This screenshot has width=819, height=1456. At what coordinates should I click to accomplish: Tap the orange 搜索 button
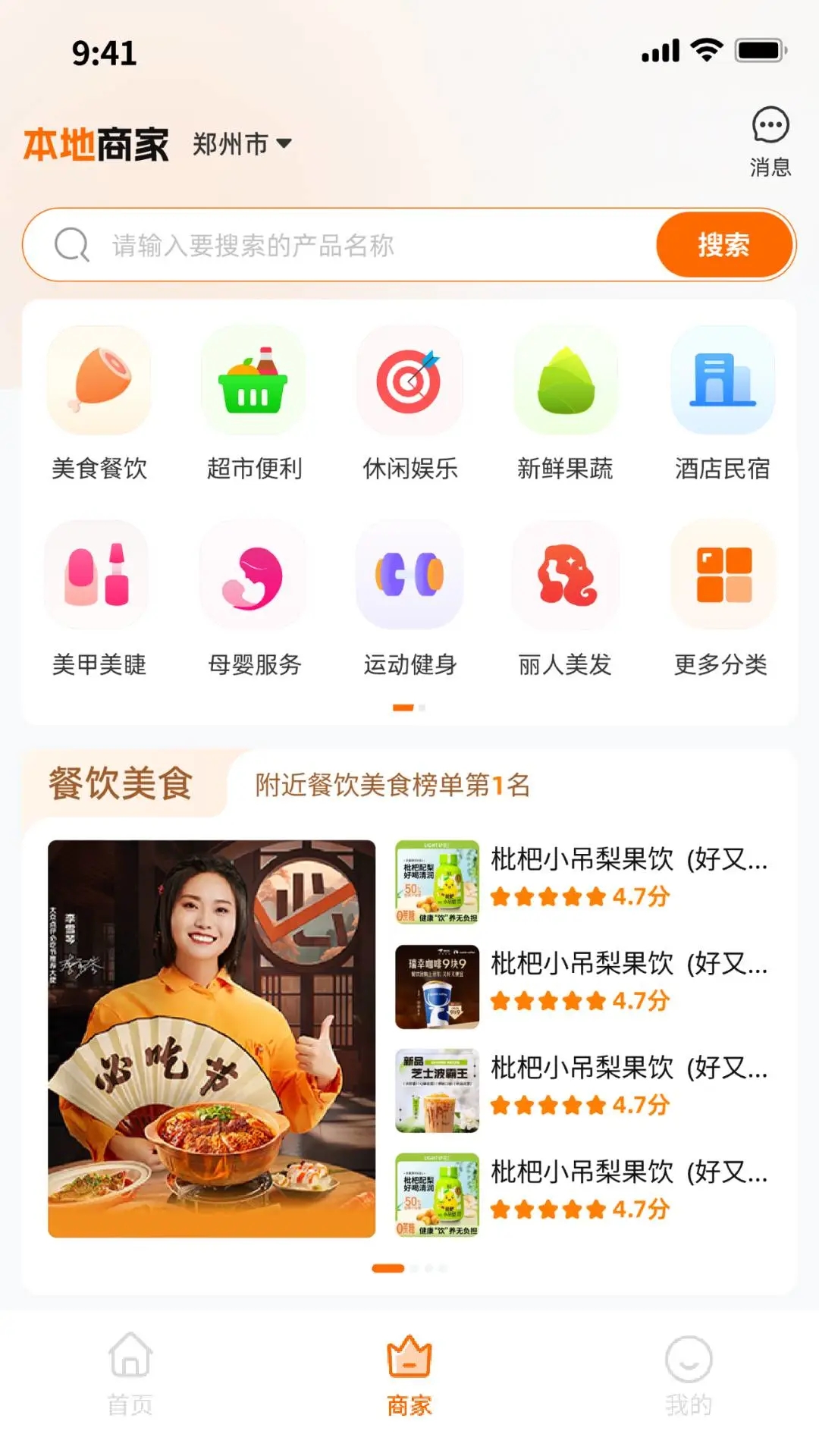[724, 245]
